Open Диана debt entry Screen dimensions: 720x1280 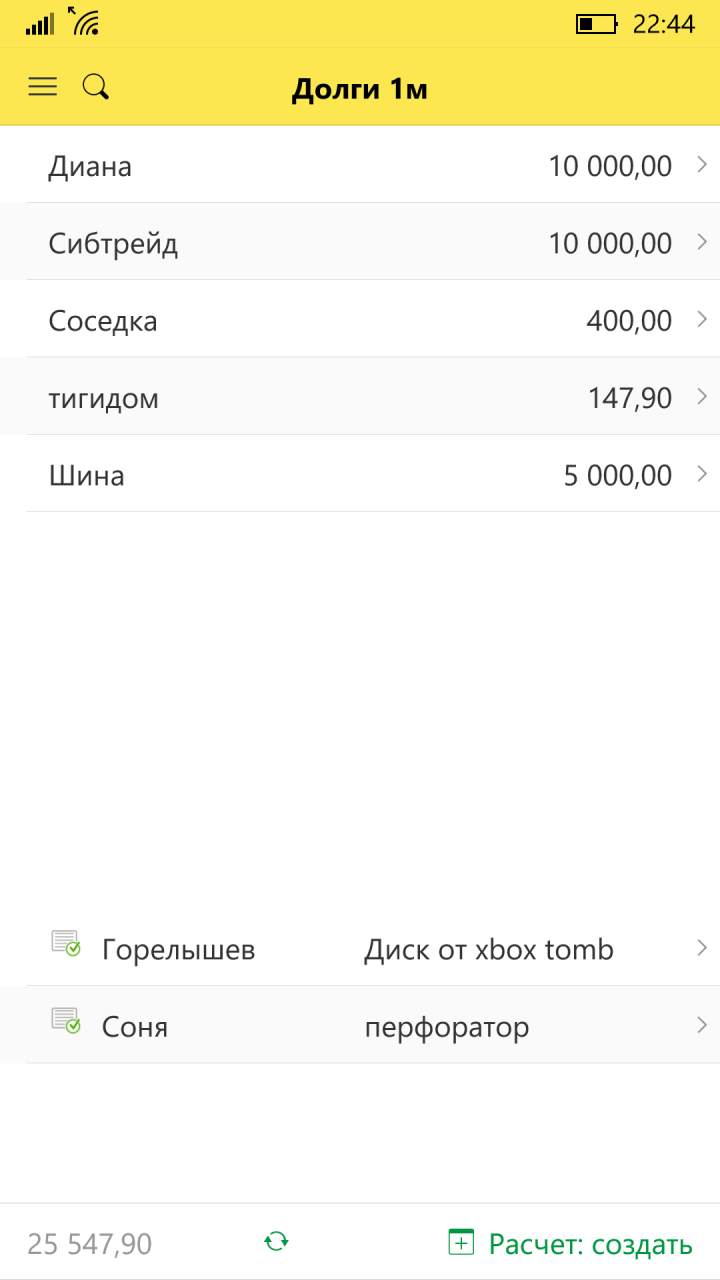360,166
